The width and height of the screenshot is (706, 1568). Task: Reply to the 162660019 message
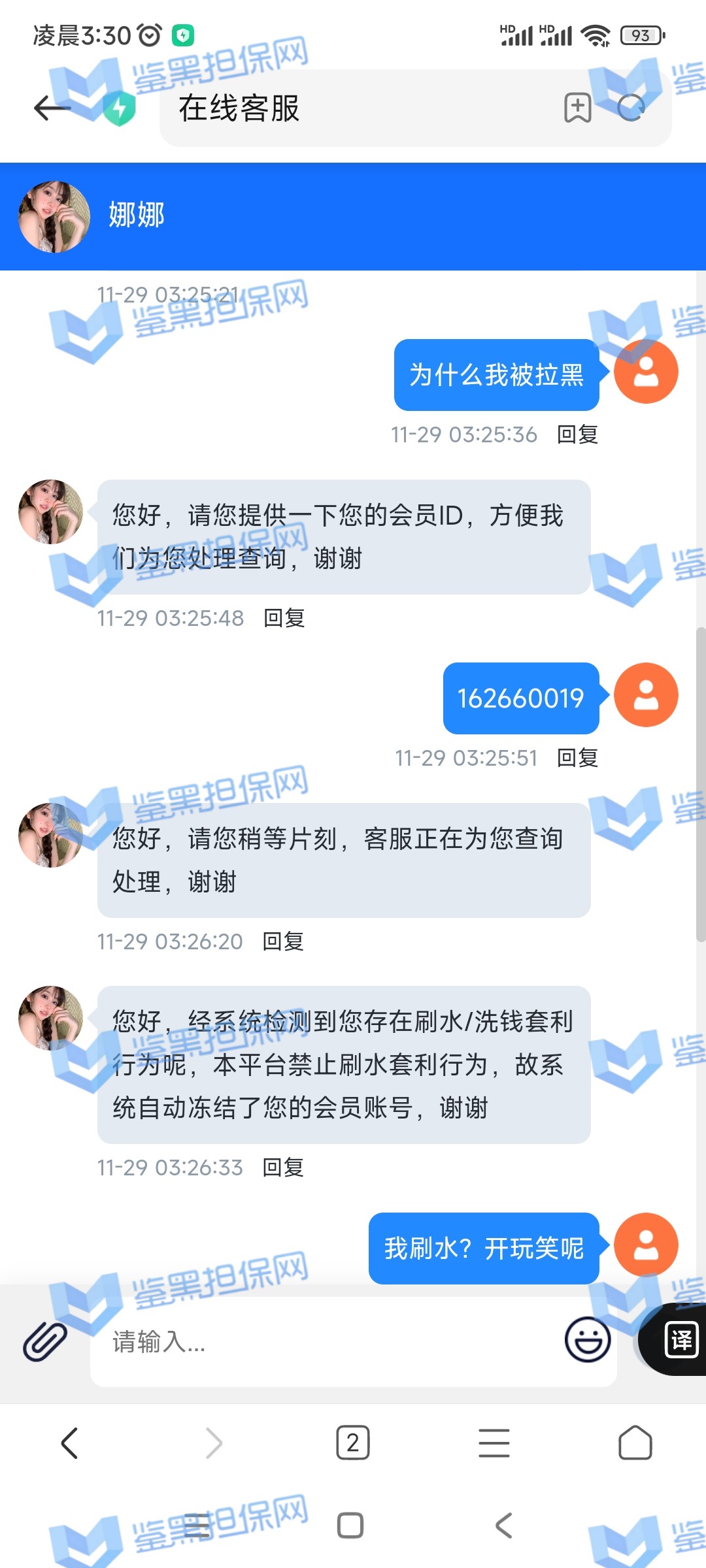coord(577,758)
